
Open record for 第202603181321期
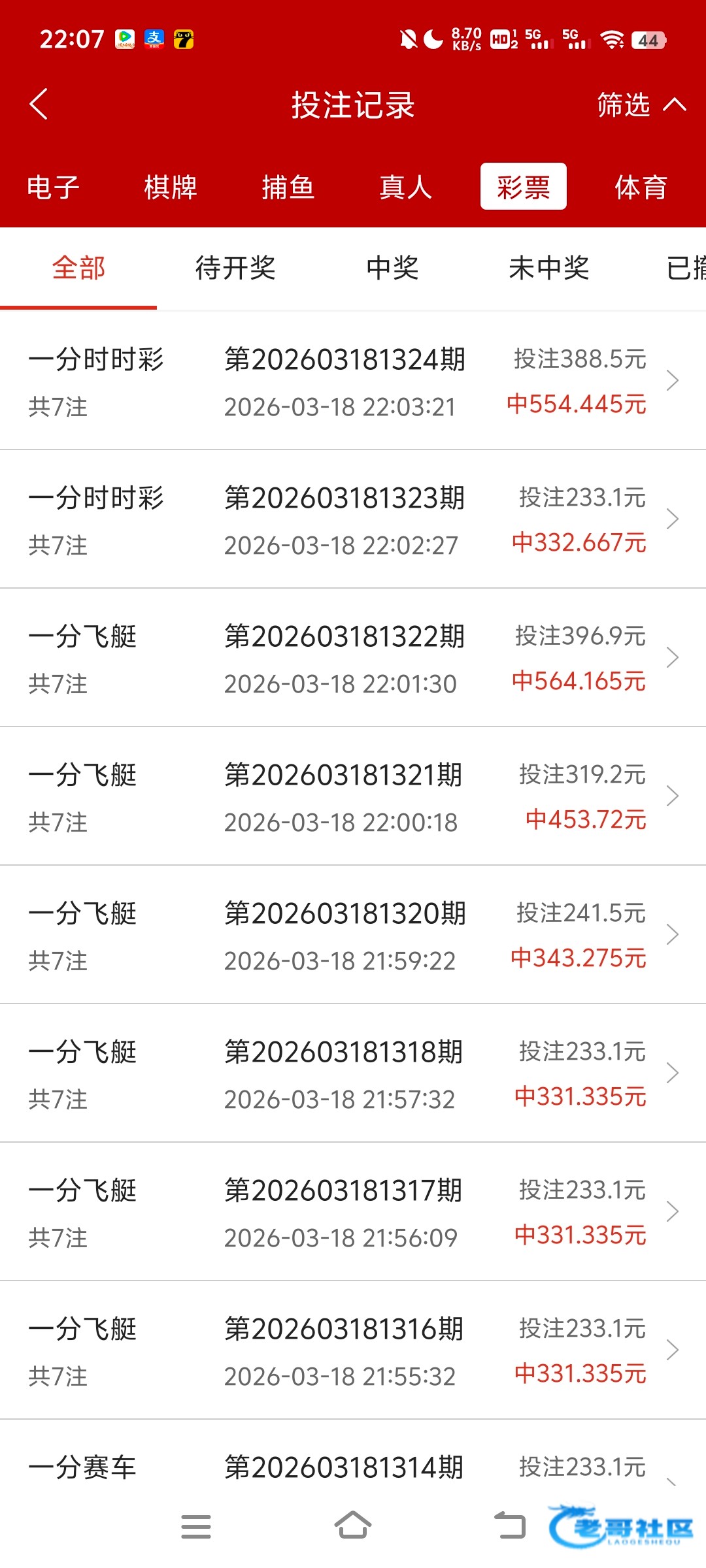click(353, 797)
